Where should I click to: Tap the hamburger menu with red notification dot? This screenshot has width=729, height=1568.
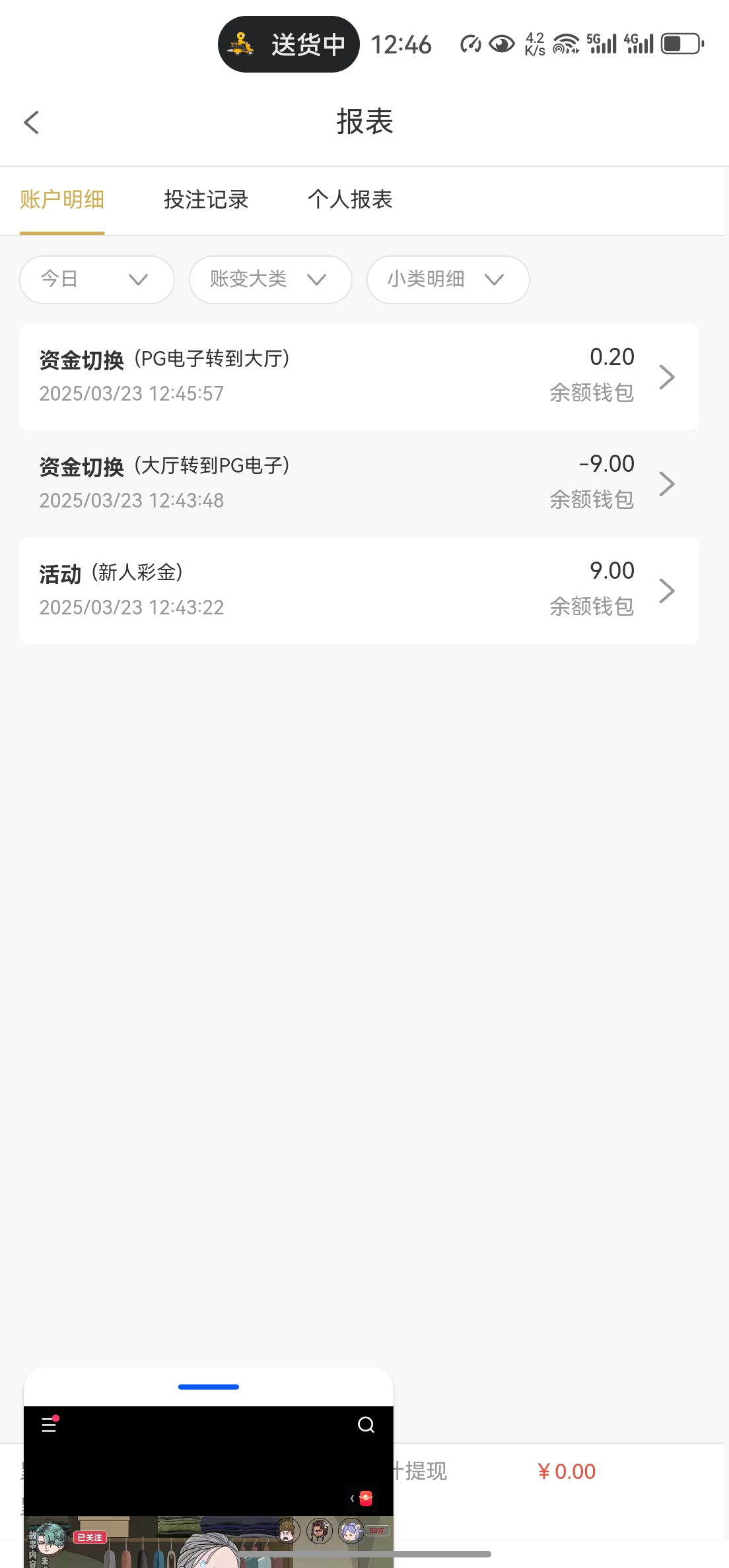click(48, 1426)
